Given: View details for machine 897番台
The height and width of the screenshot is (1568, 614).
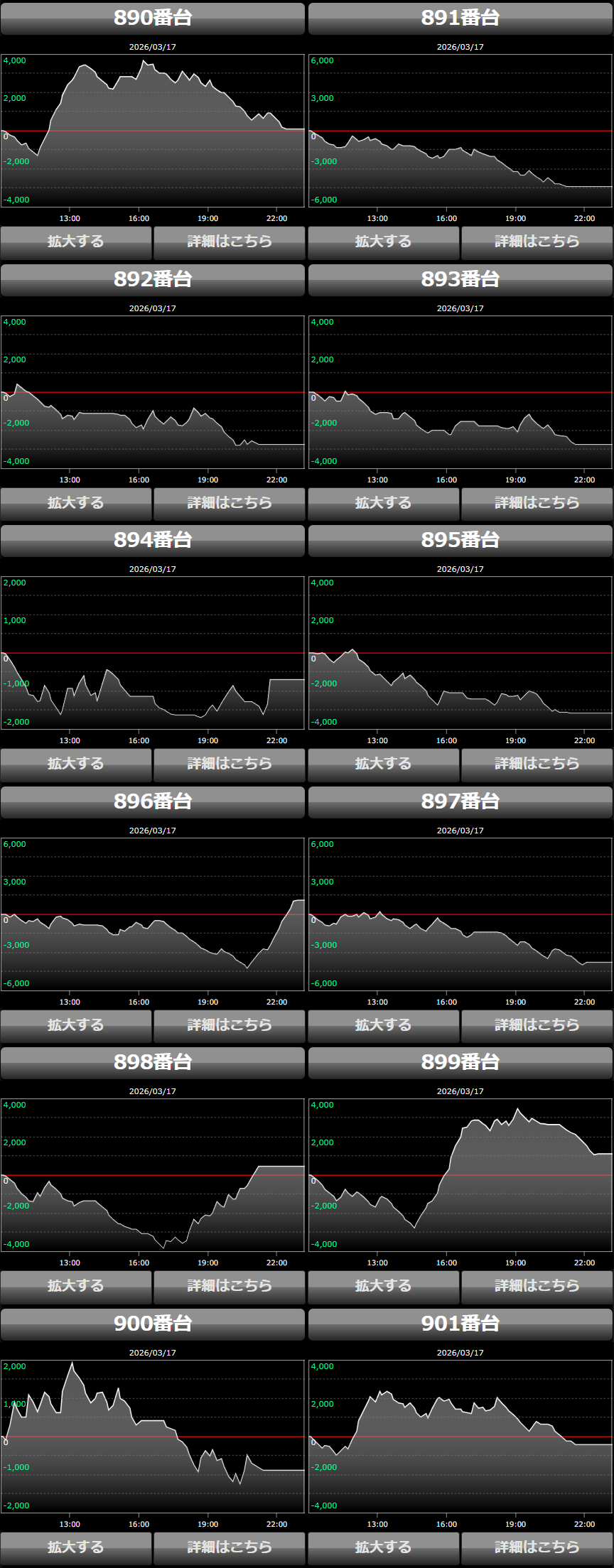Looking at the screenshot, I should pos(537,1025).
